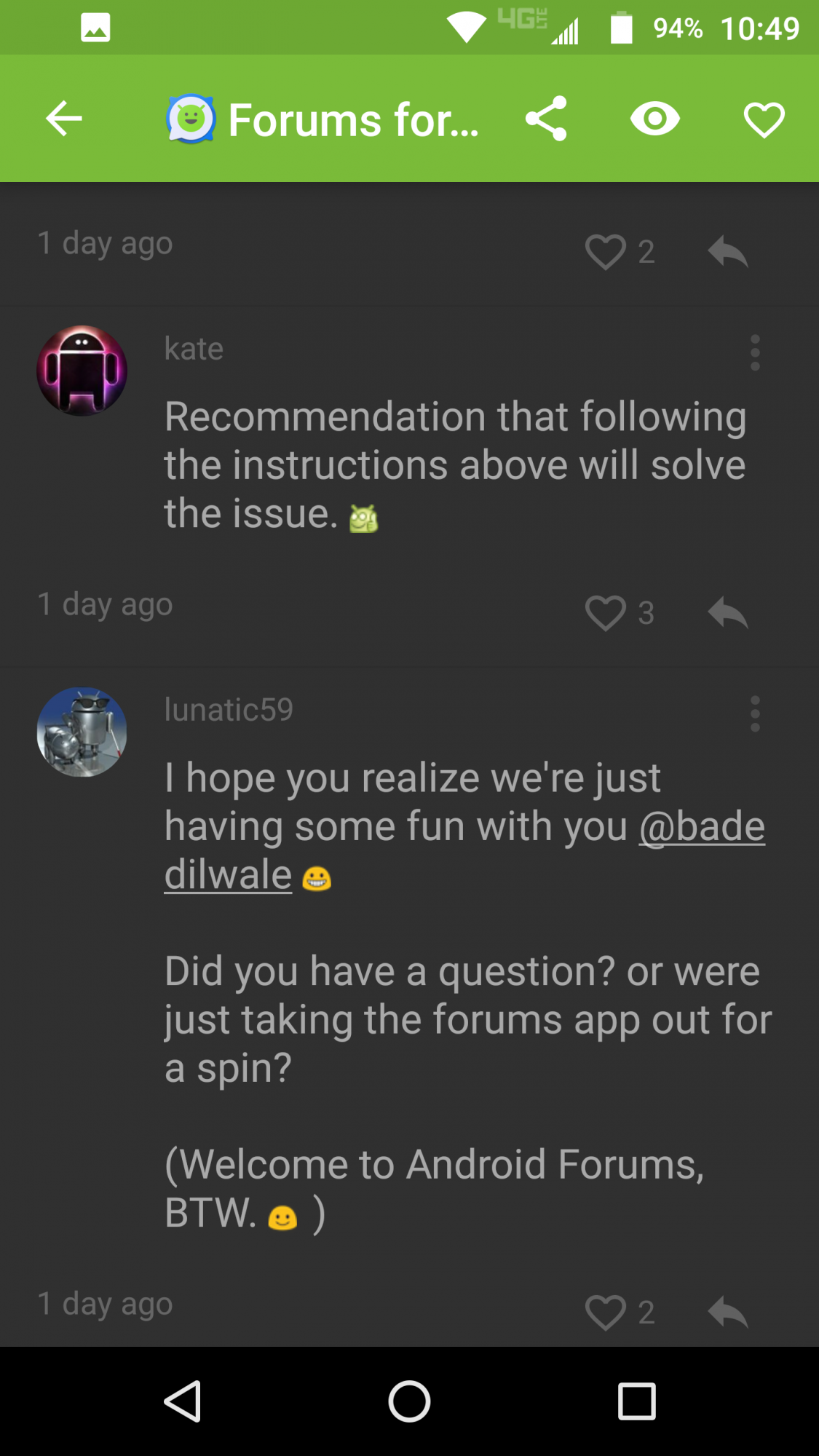Open lunatic59's profile avatar
This screenshot has height=1456, width=819.
click(82, 732)
